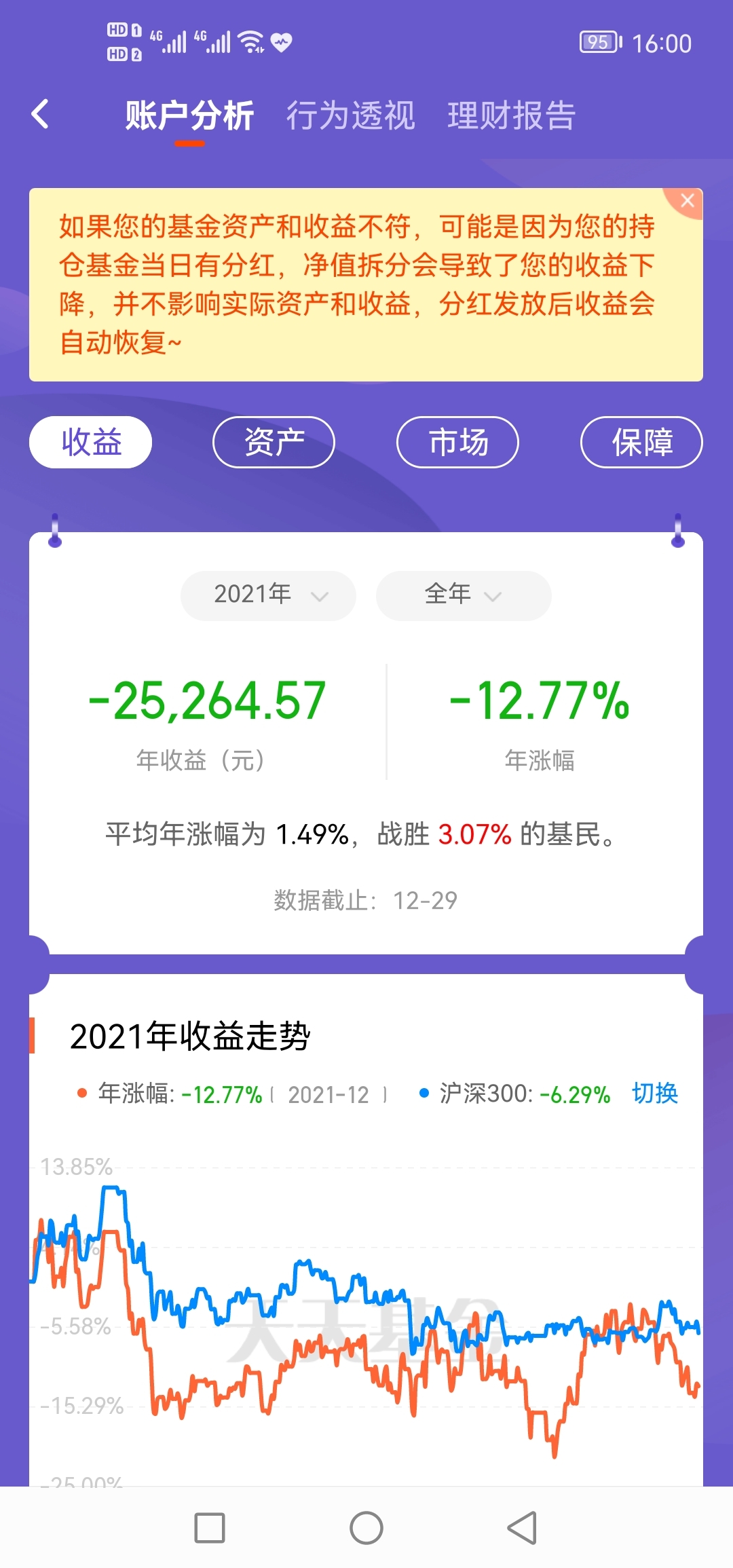Open the 全年 period dropdown
The width and height of the screenshot is (733, 1568).
[464, 595]
